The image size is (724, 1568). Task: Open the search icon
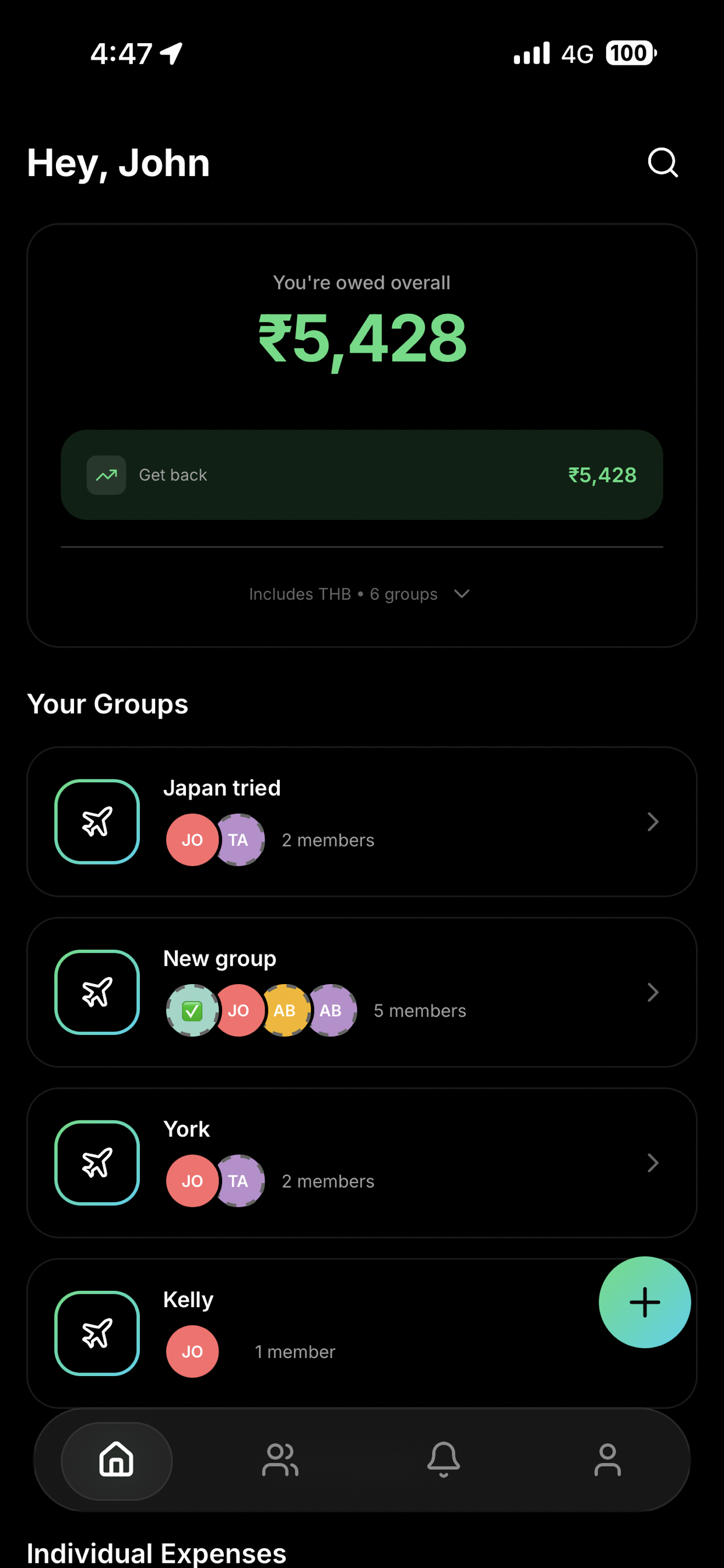pyautogui.click(x=663, y=163)
